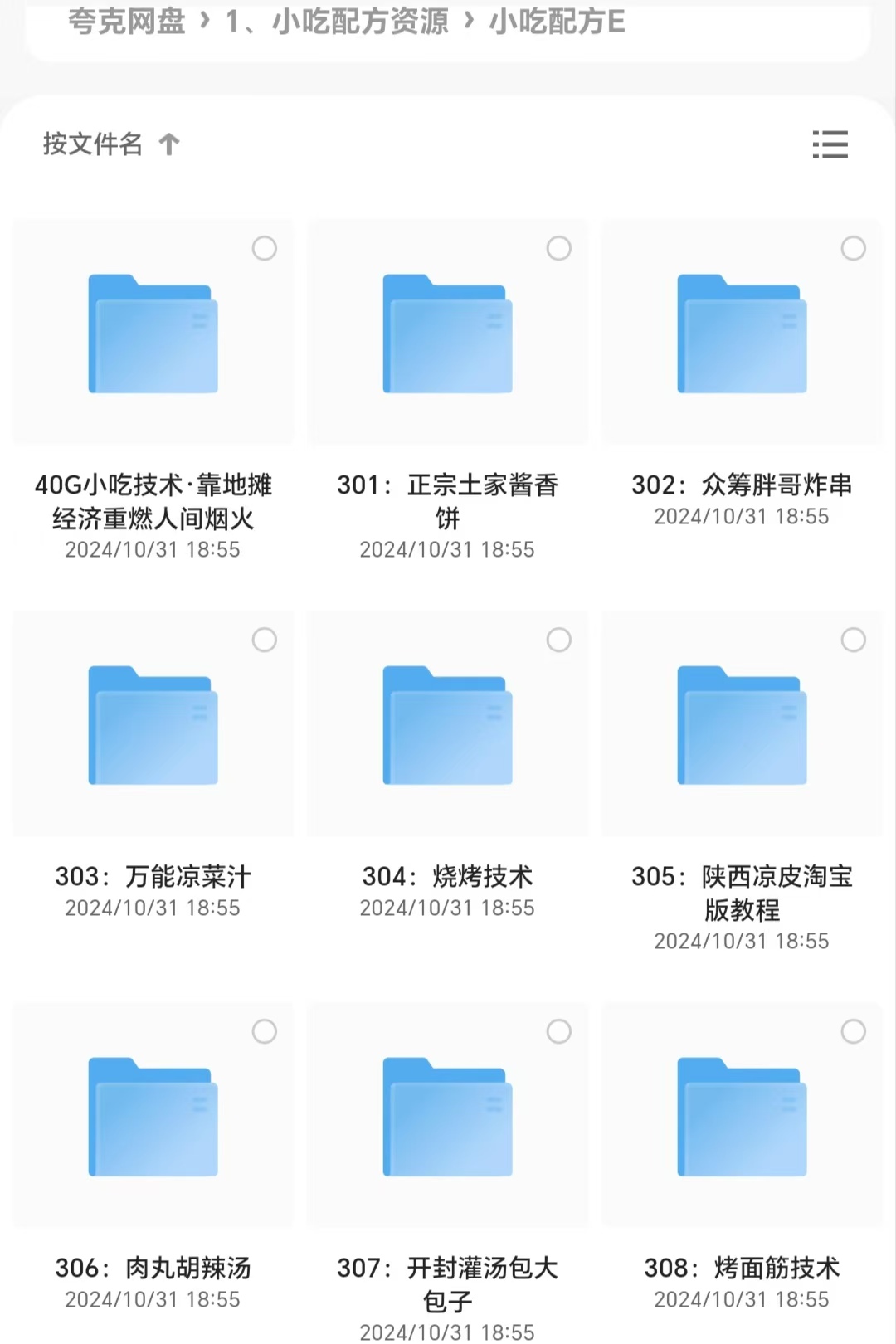This screenshot has width=896, height=1344.
Task: Check the circle on 304 烧烤技术
Action: pos(559,640)
